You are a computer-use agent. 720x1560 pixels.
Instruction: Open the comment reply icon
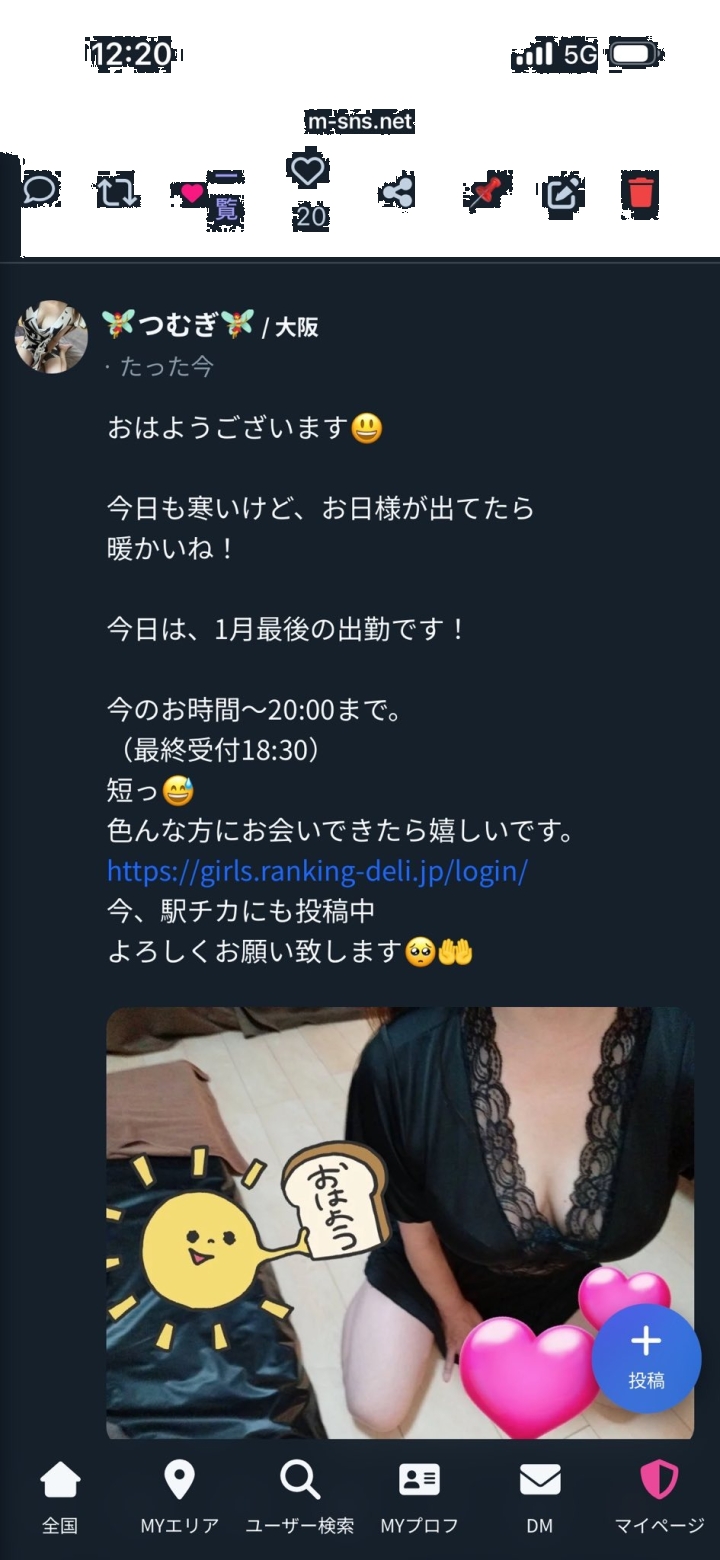pyautogui.click(x=41, y=189)
